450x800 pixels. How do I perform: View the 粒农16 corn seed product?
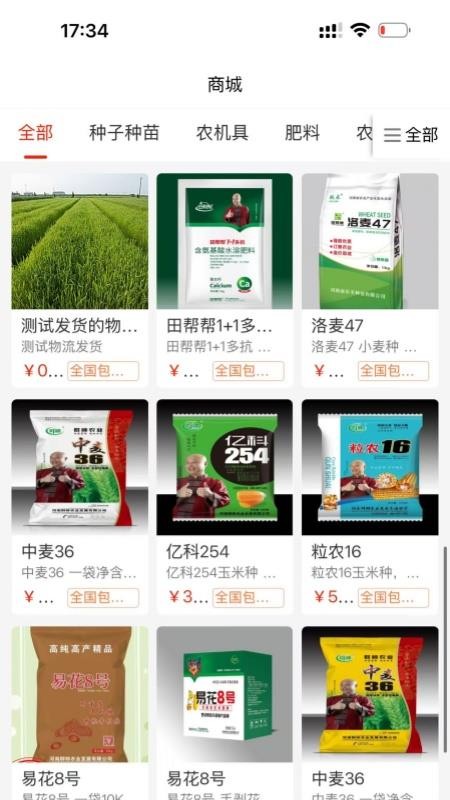[370, 507]
